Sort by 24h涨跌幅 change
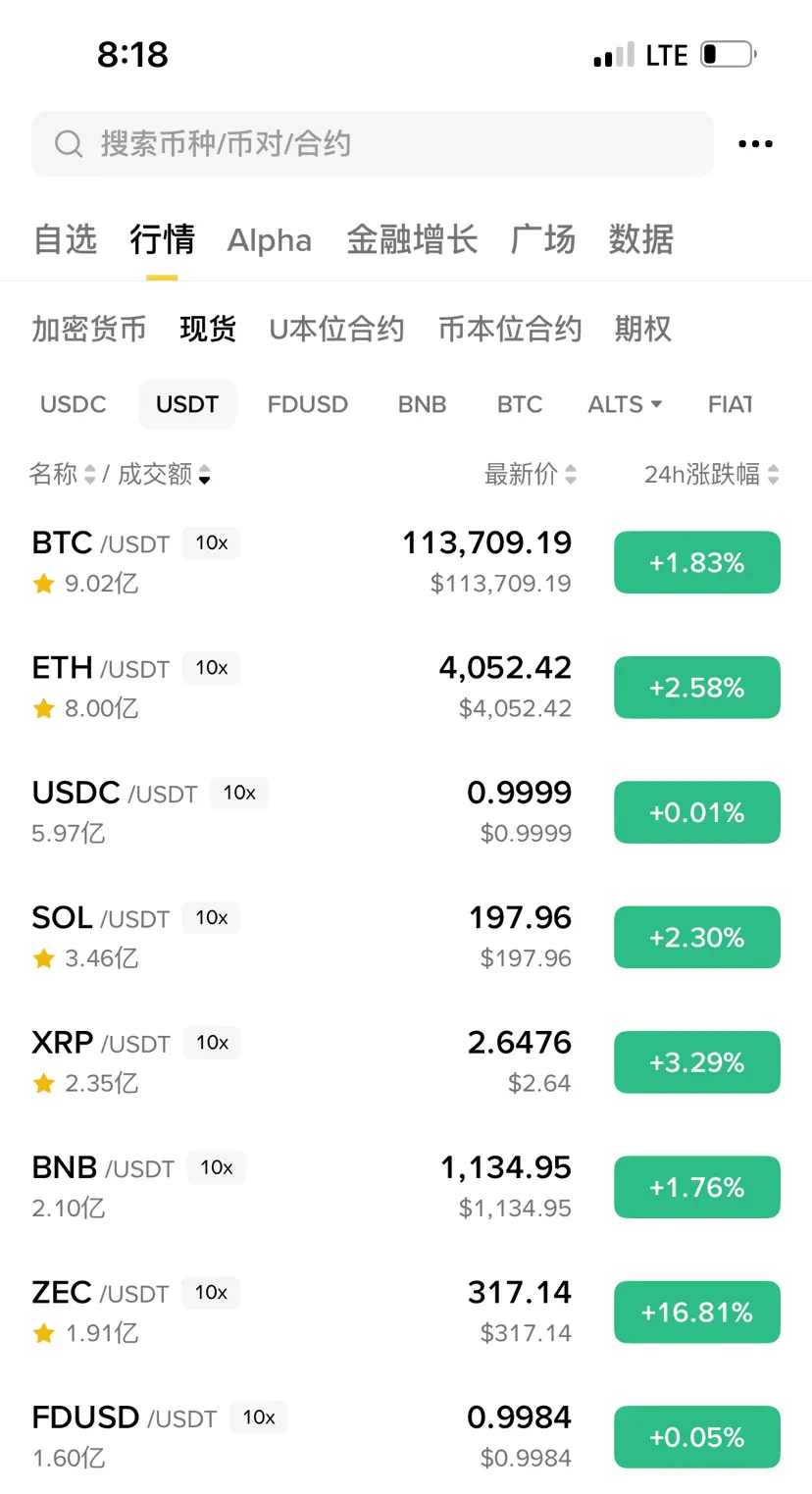 [x=711, y=475]
